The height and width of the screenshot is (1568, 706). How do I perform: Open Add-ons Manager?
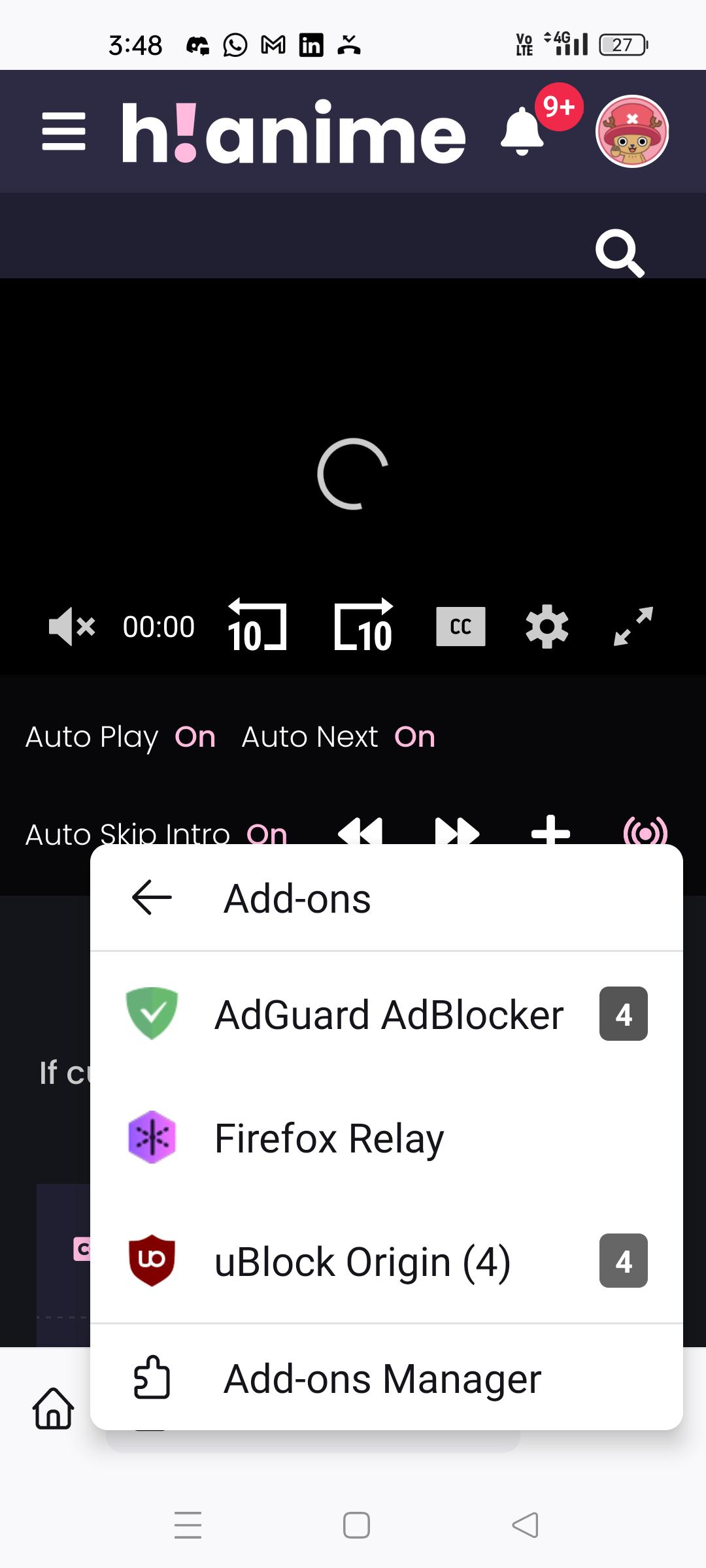[382, 1379]
